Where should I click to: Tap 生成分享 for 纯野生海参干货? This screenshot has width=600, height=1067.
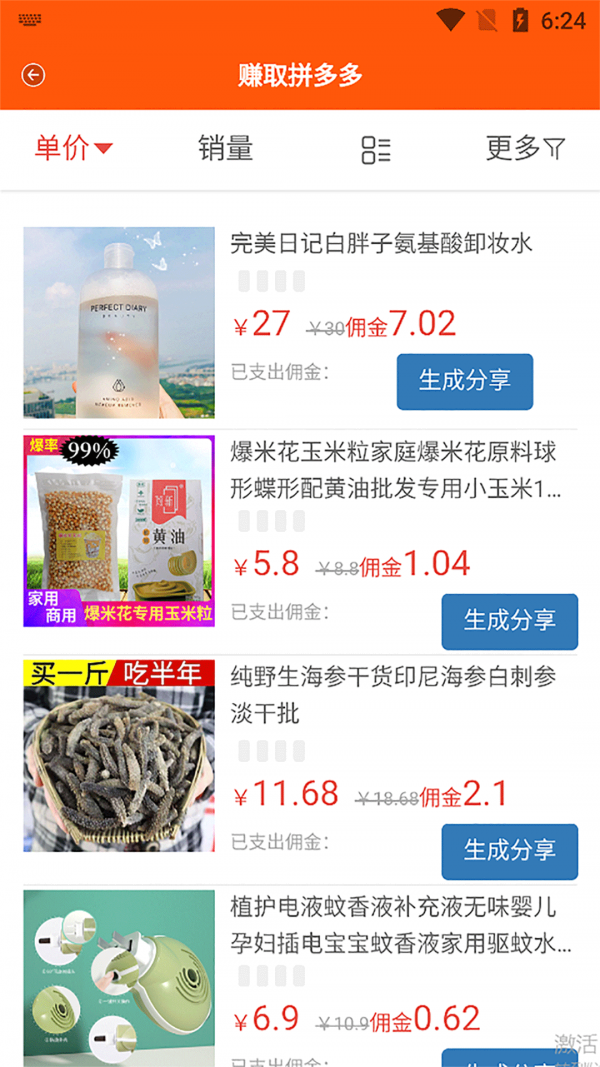coord(509,851)
